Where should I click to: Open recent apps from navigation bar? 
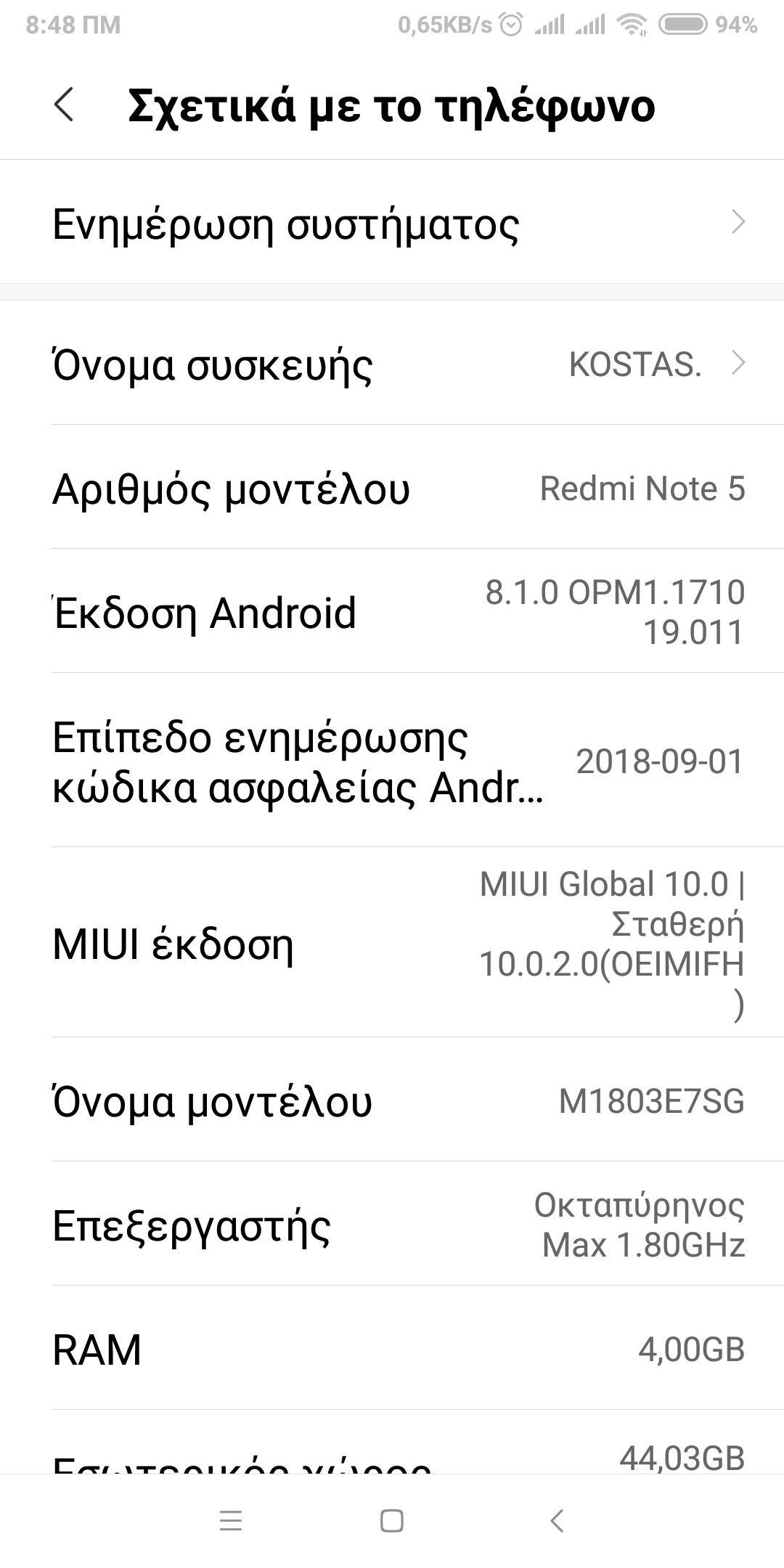coord(231,1520)
